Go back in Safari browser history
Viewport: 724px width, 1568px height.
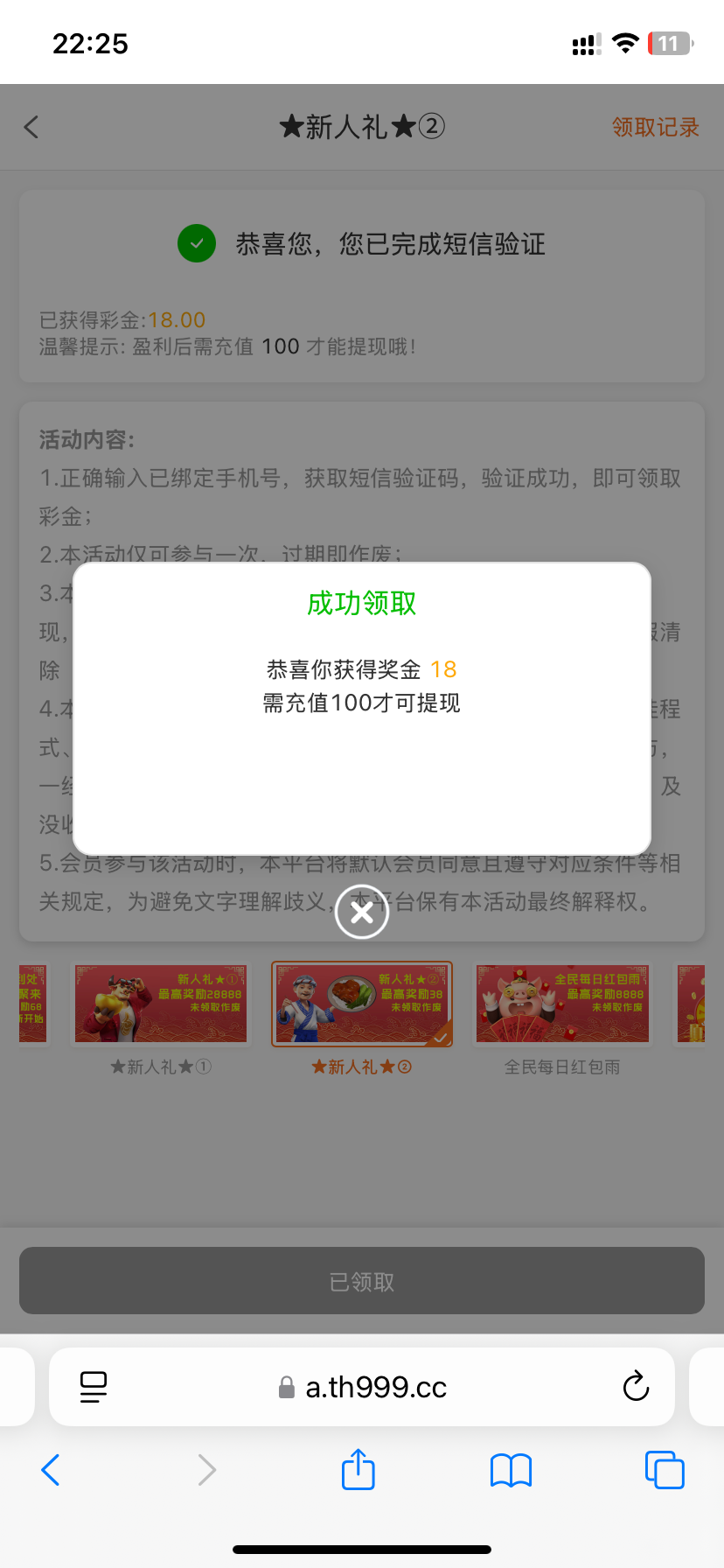click(x=51, y=1470)
